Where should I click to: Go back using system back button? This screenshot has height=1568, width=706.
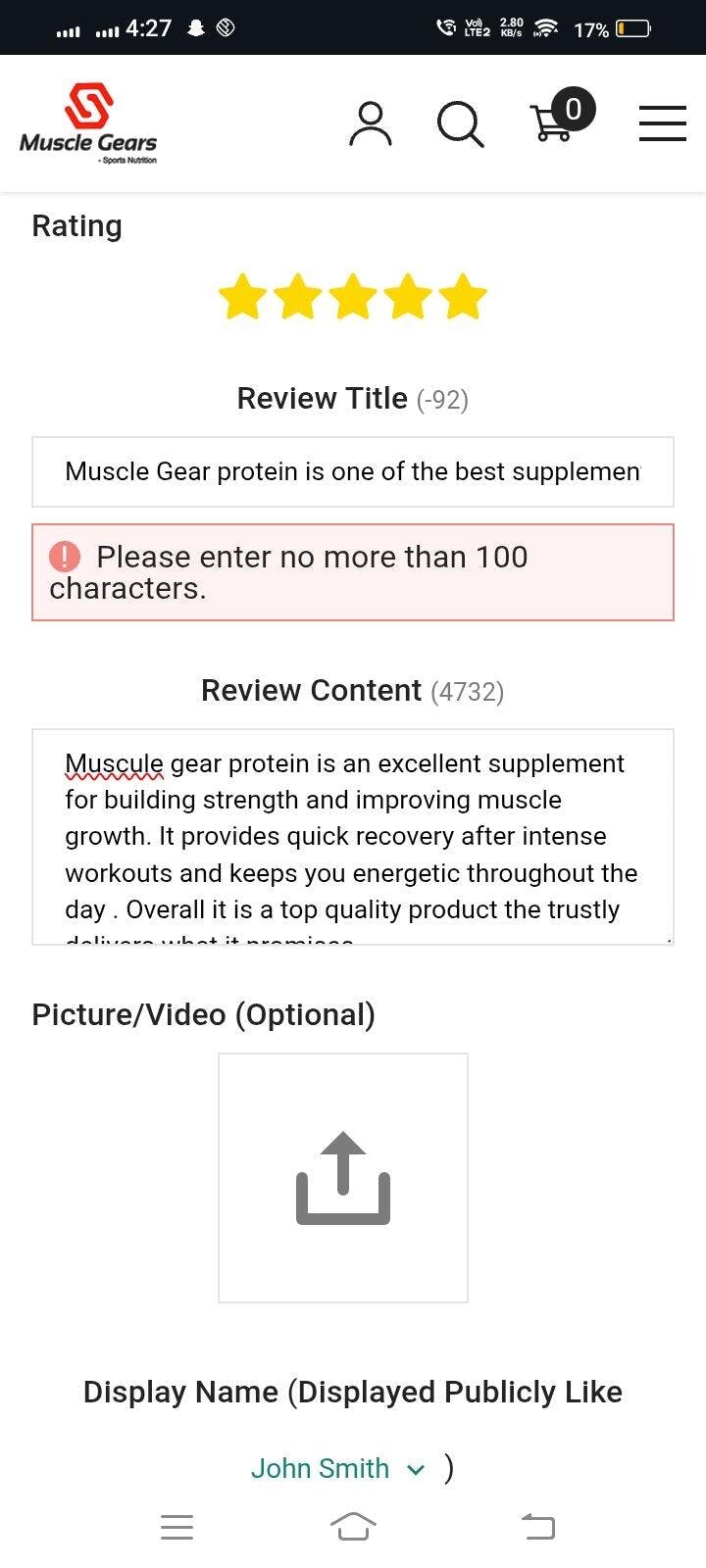537,1526
